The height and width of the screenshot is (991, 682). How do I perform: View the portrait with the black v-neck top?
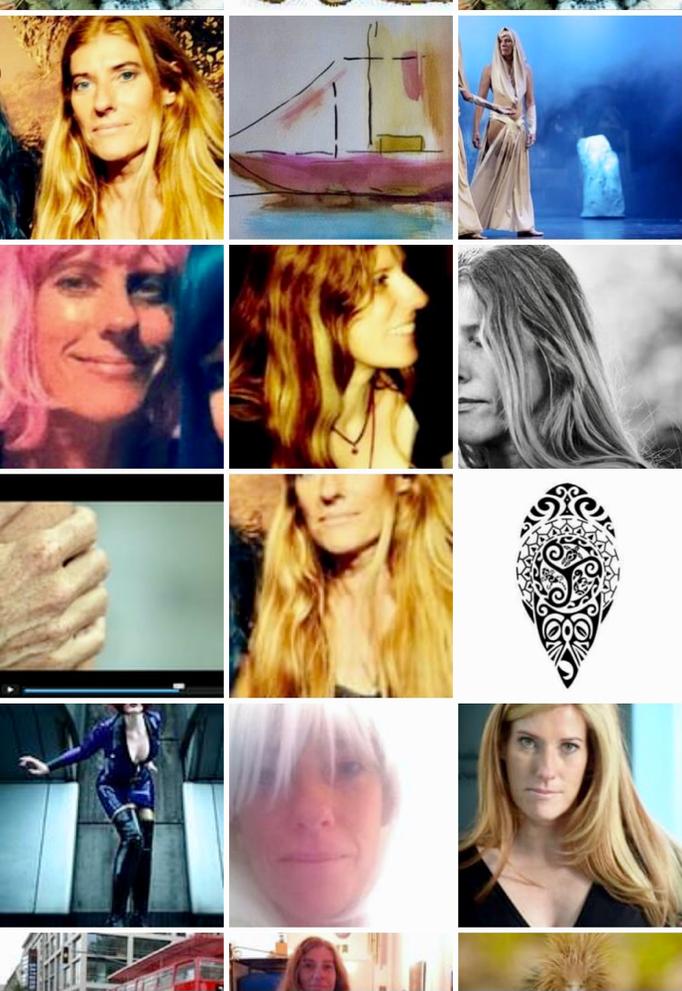coord(569,814)
